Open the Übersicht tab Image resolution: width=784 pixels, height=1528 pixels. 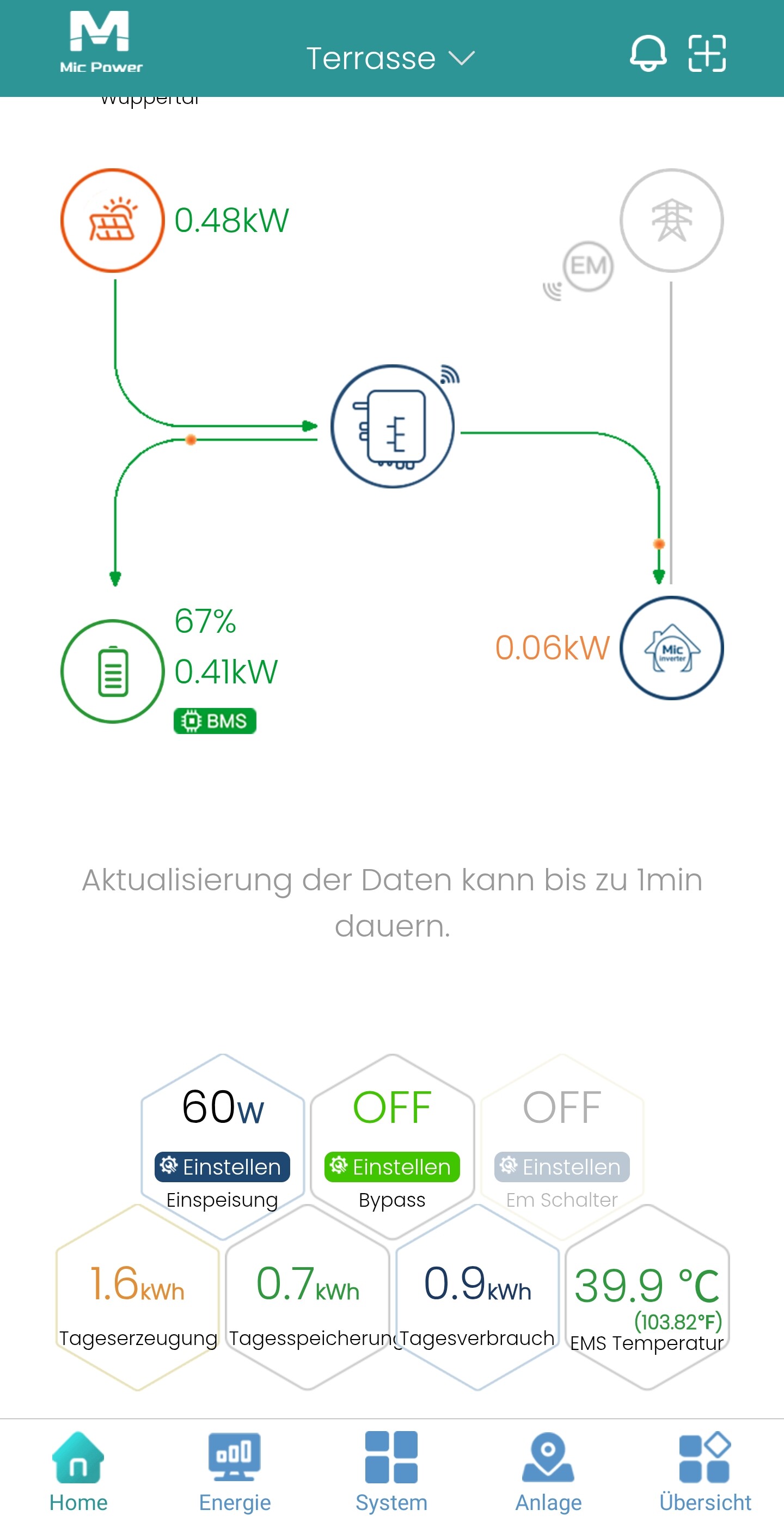pos(705,1472)
